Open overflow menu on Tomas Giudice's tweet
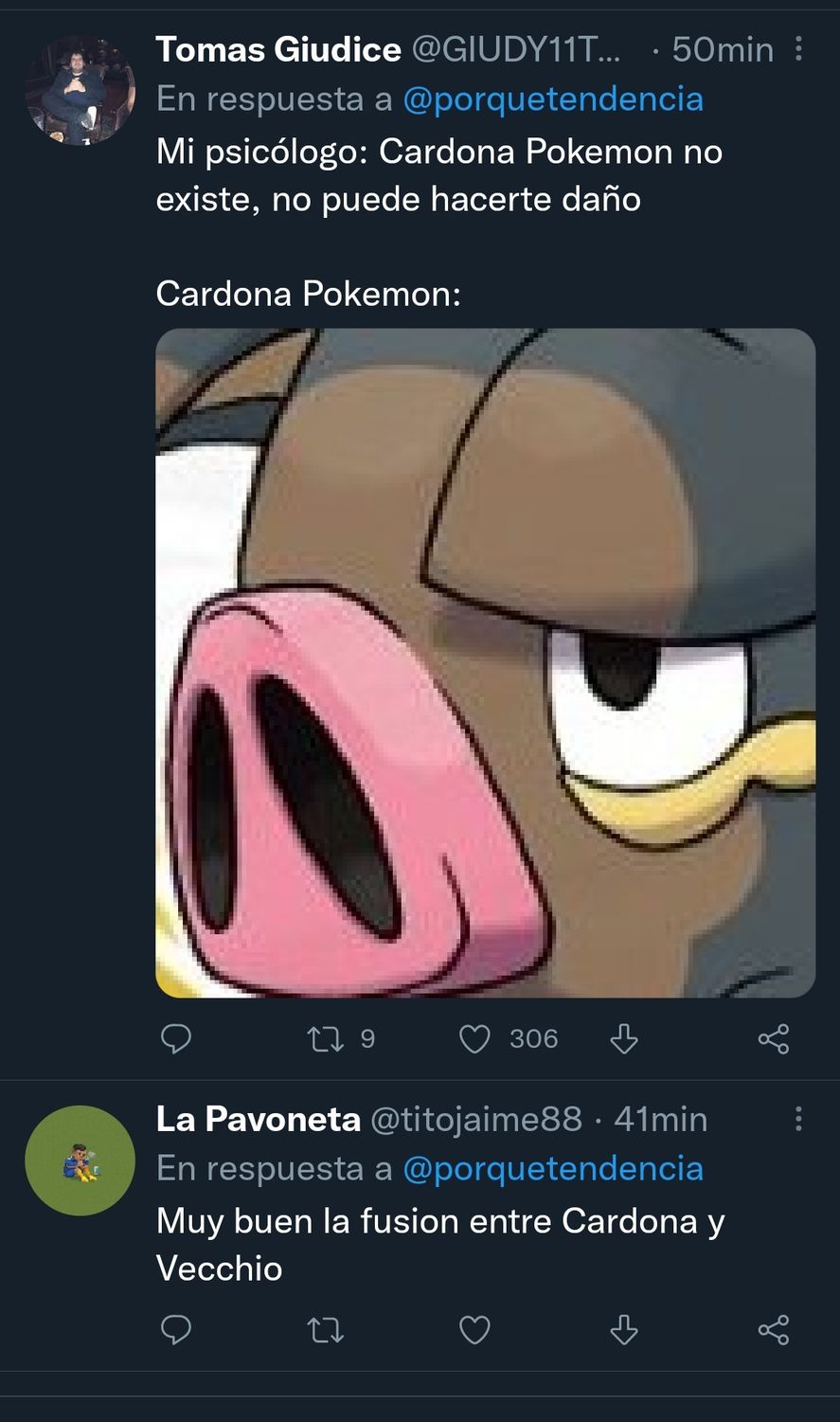 click(x=798, y=49)
